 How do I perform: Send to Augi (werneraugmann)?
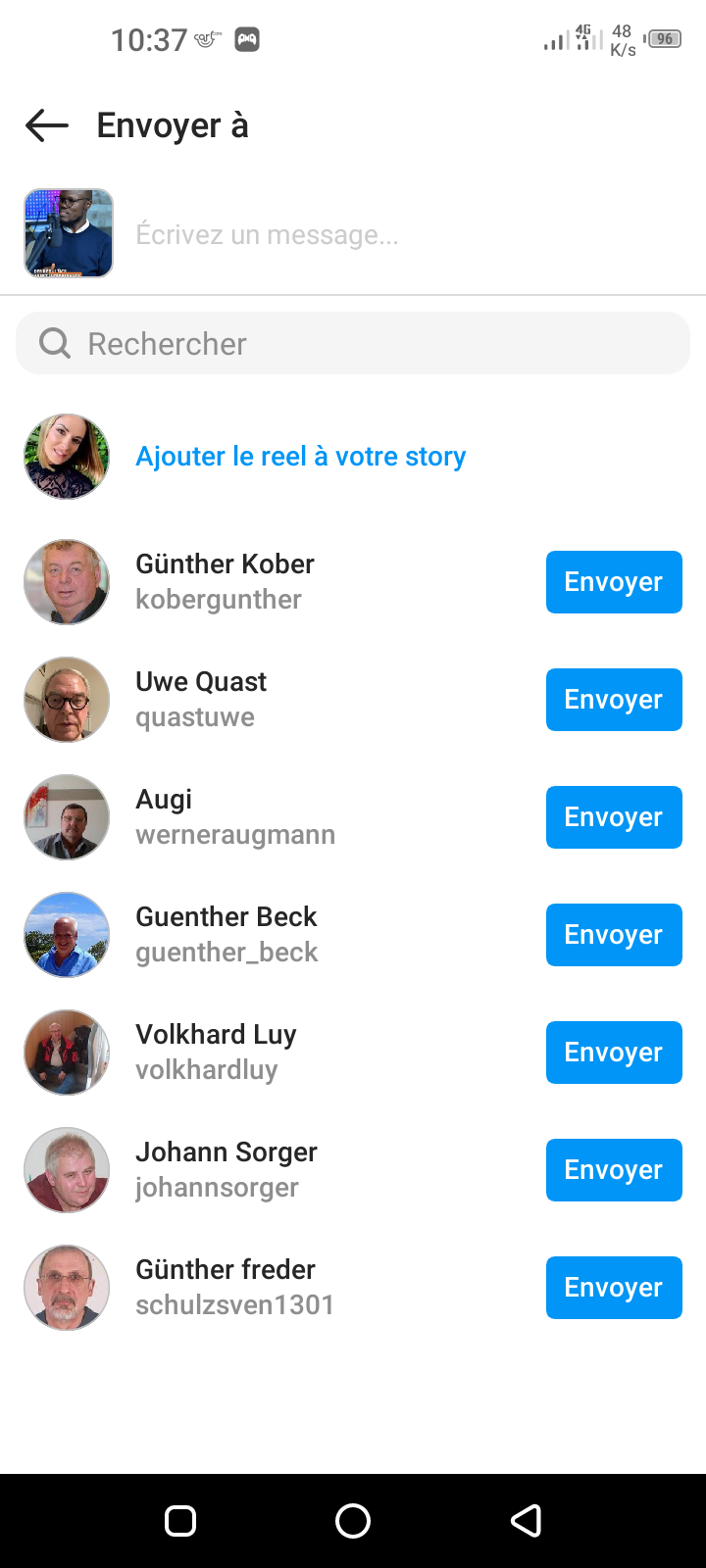pyautogui.click(x=614, y=817)
